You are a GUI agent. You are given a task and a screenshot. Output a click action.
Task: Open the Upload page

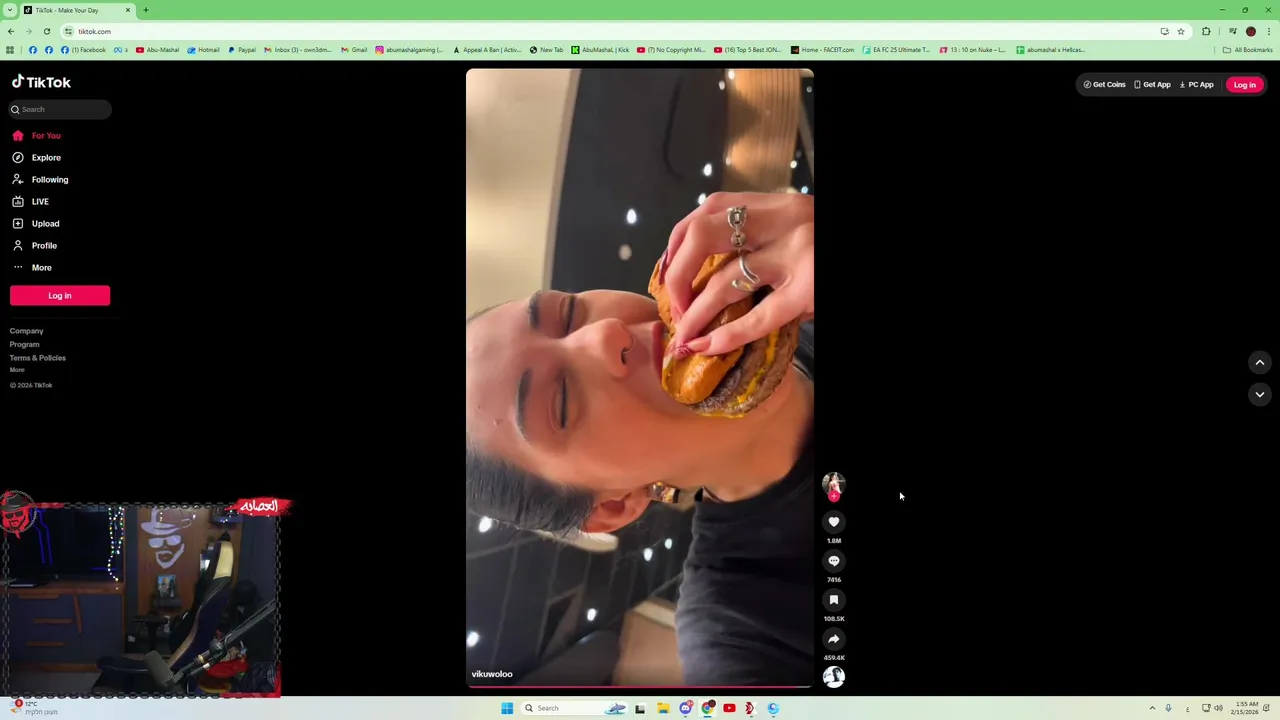pos(45,224)
